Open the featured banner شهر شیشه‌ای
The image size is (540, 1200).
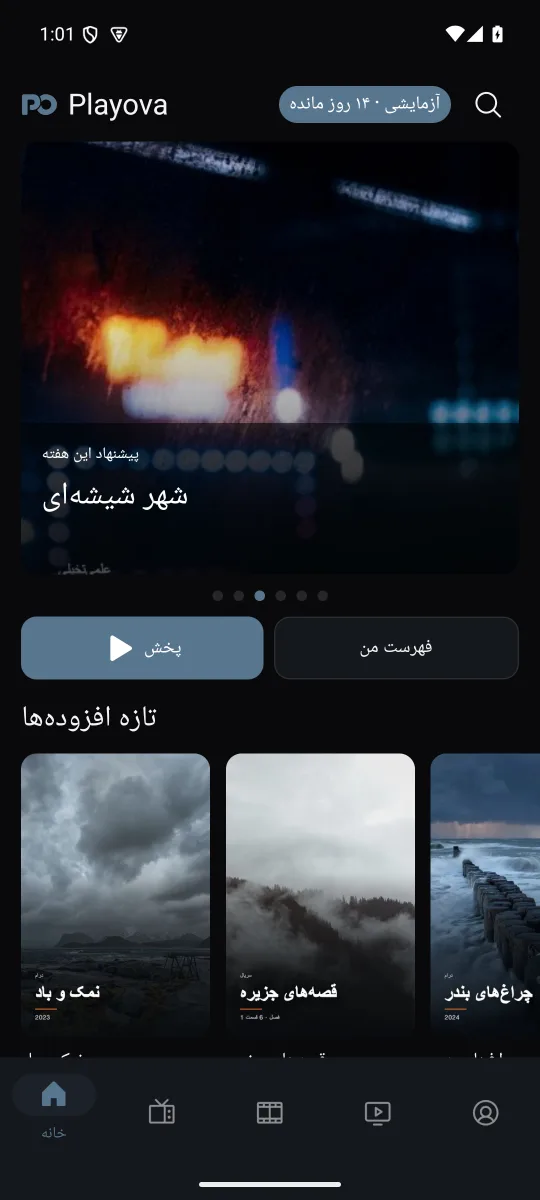pos(270,358)
